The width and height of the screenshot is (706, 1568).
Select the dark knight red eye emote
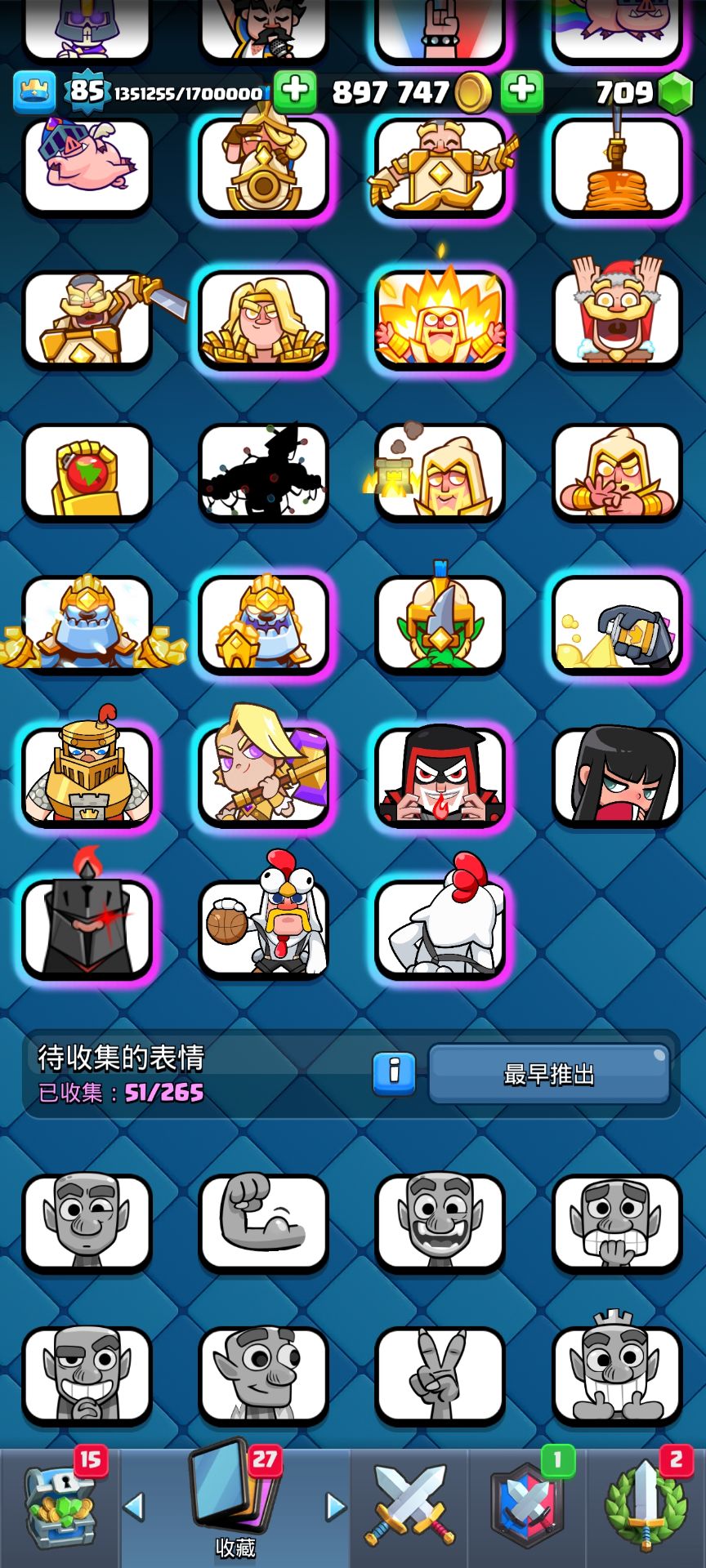coord(87,927)
